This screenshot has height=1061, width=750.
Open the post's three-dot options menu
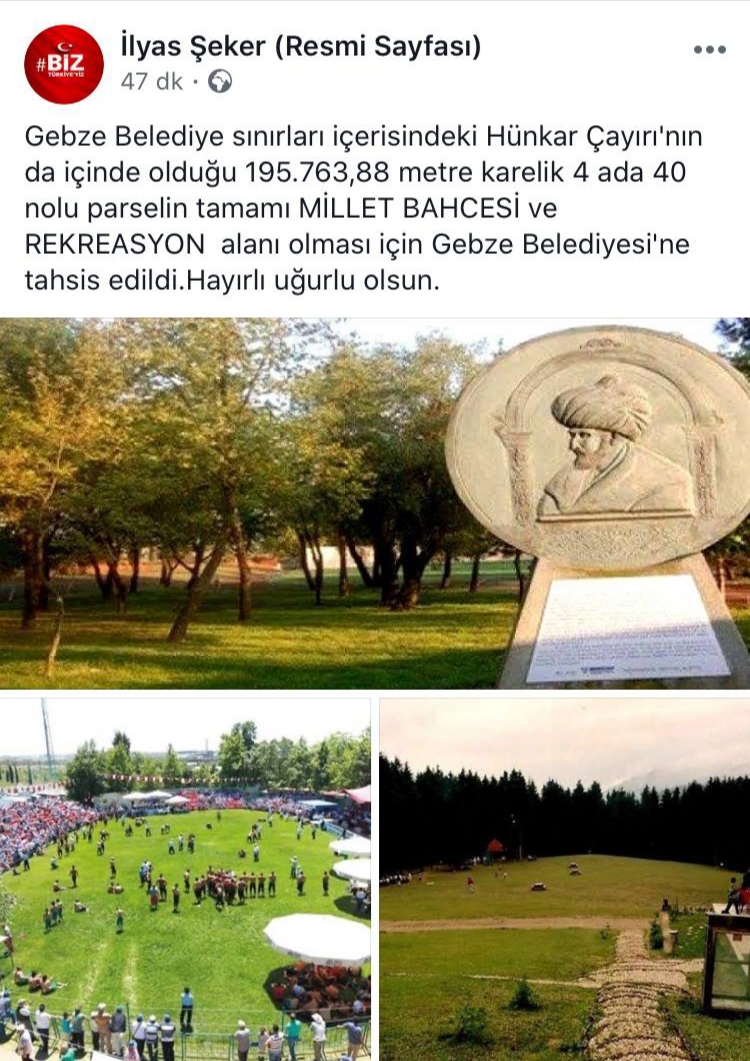(709, 50)
